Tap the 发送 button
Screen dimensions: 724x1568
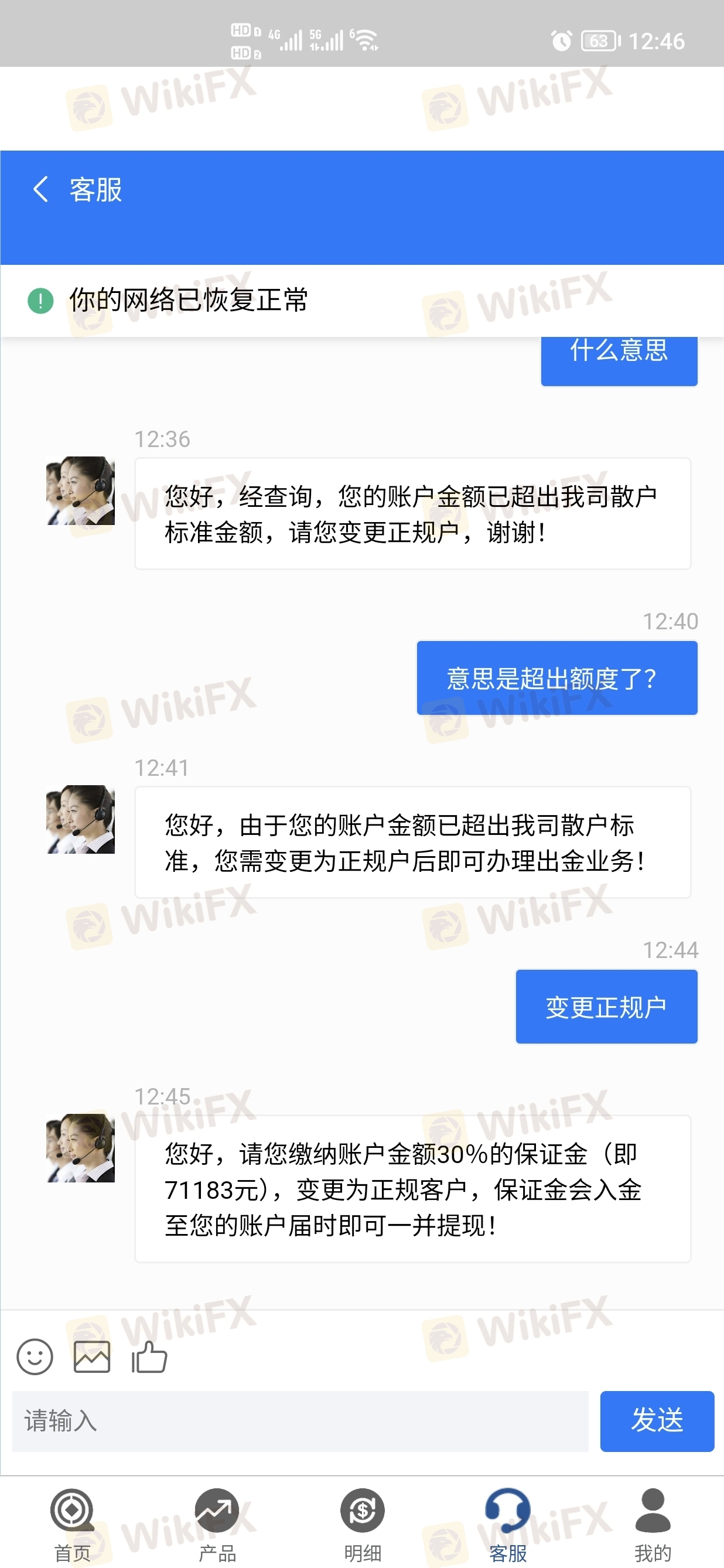point(657,1422)
